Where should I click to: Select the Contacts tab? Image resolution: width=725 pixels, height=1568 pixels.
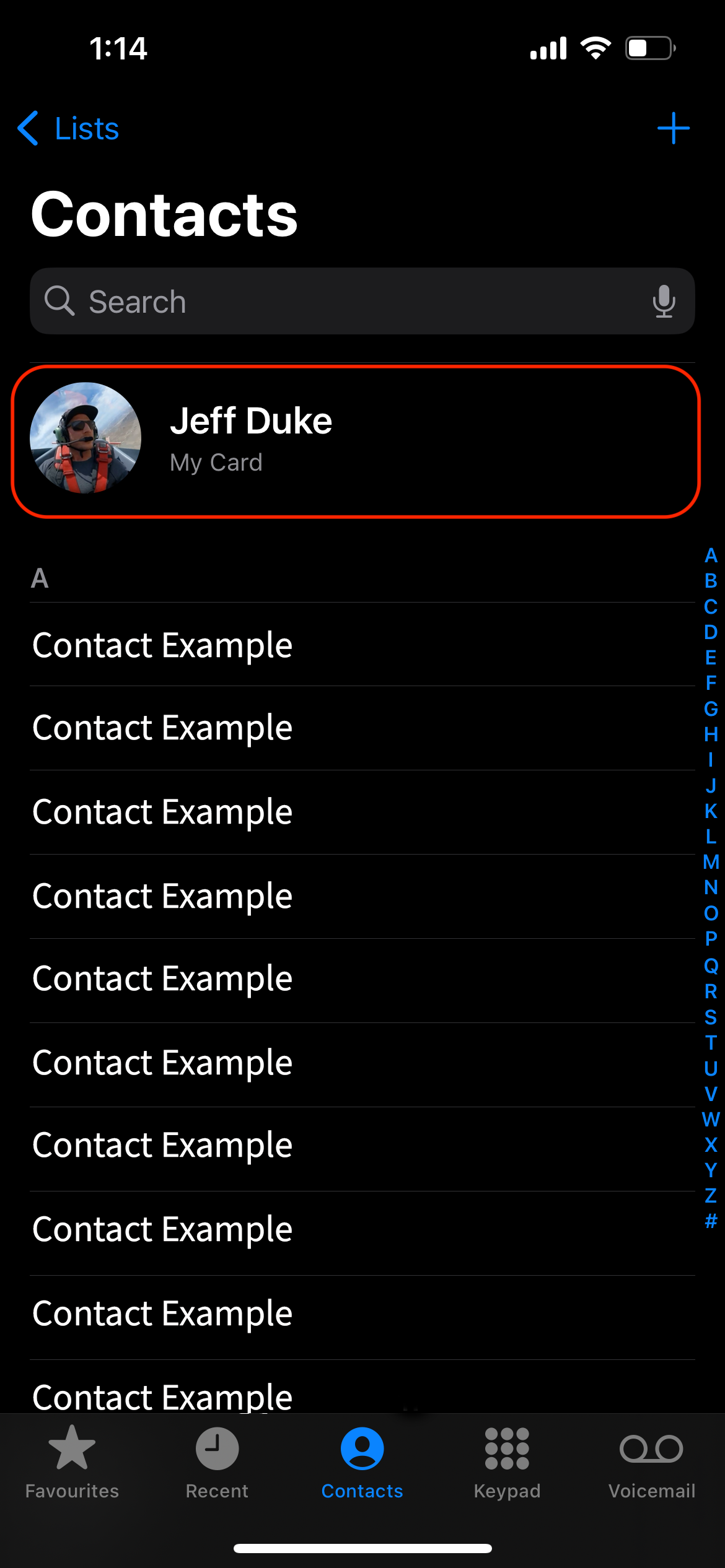pyautogui.click(x=362, y=1463)
